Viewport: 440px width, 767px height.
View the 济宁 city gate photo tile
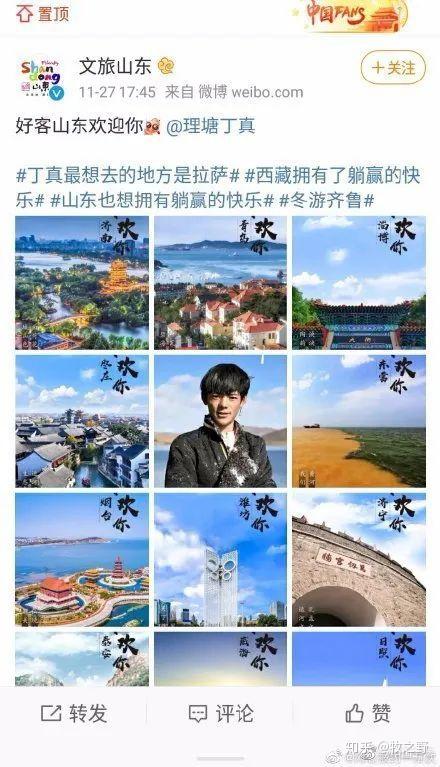[x=359, y=560]
